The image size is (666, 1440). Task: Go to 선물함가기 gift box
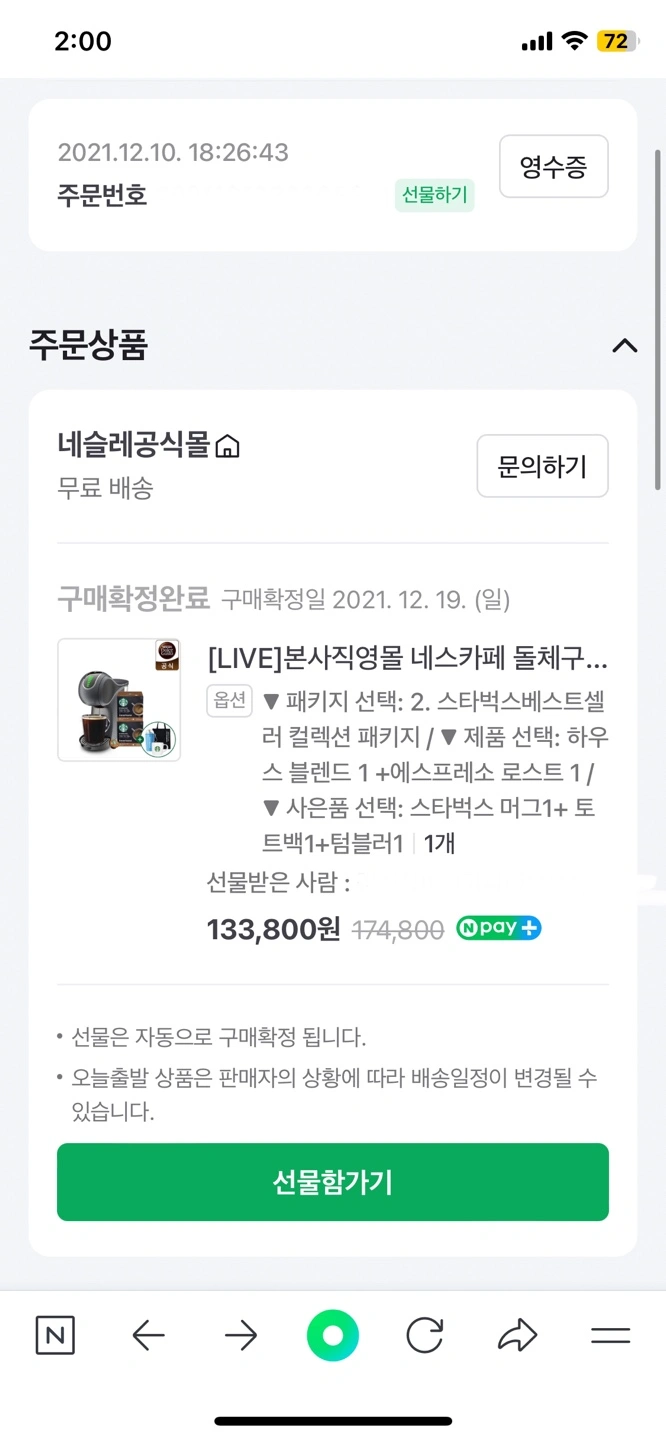(x=332, y=1182)
